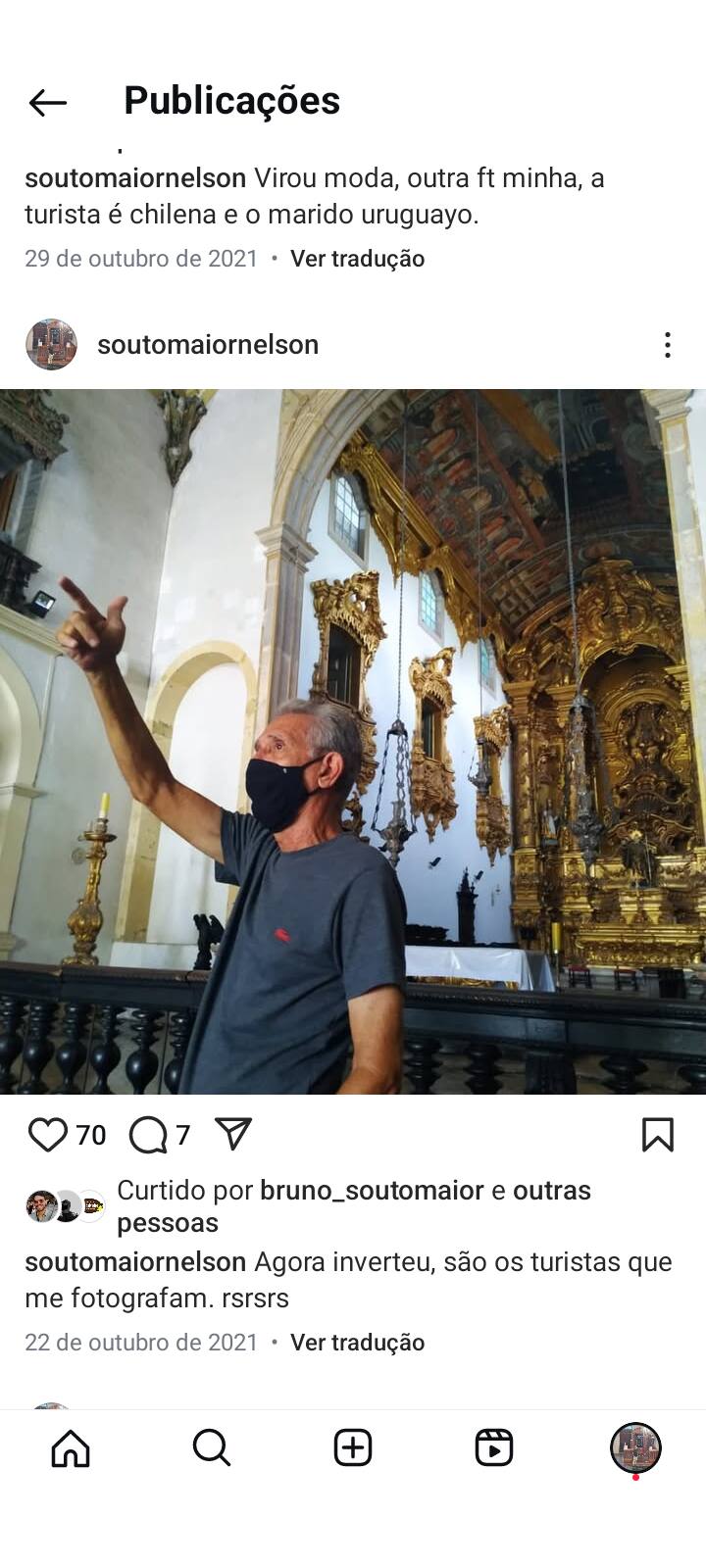The height and width of the screenshot is (1568, 706).
Task: Open the Reels tab
Action: (494, 1447)
